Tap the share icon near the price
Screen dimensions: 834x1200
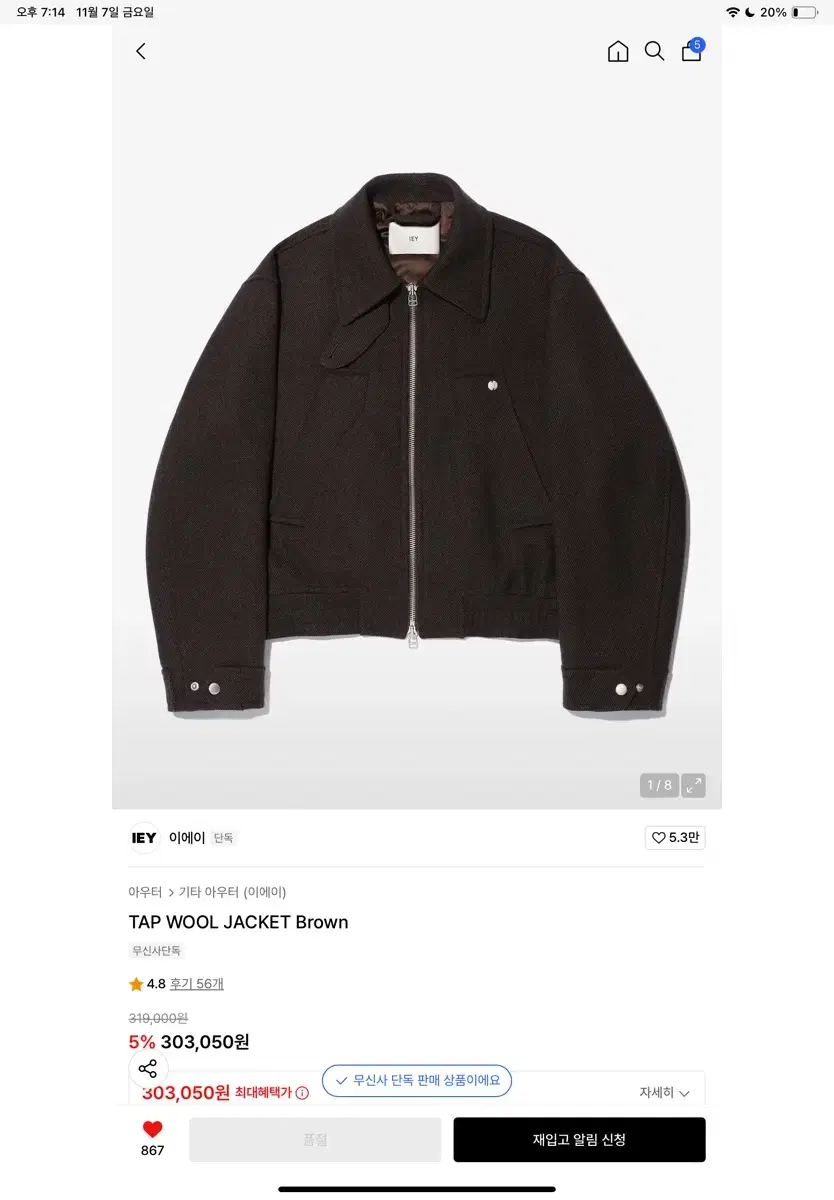coord(148,1068)
